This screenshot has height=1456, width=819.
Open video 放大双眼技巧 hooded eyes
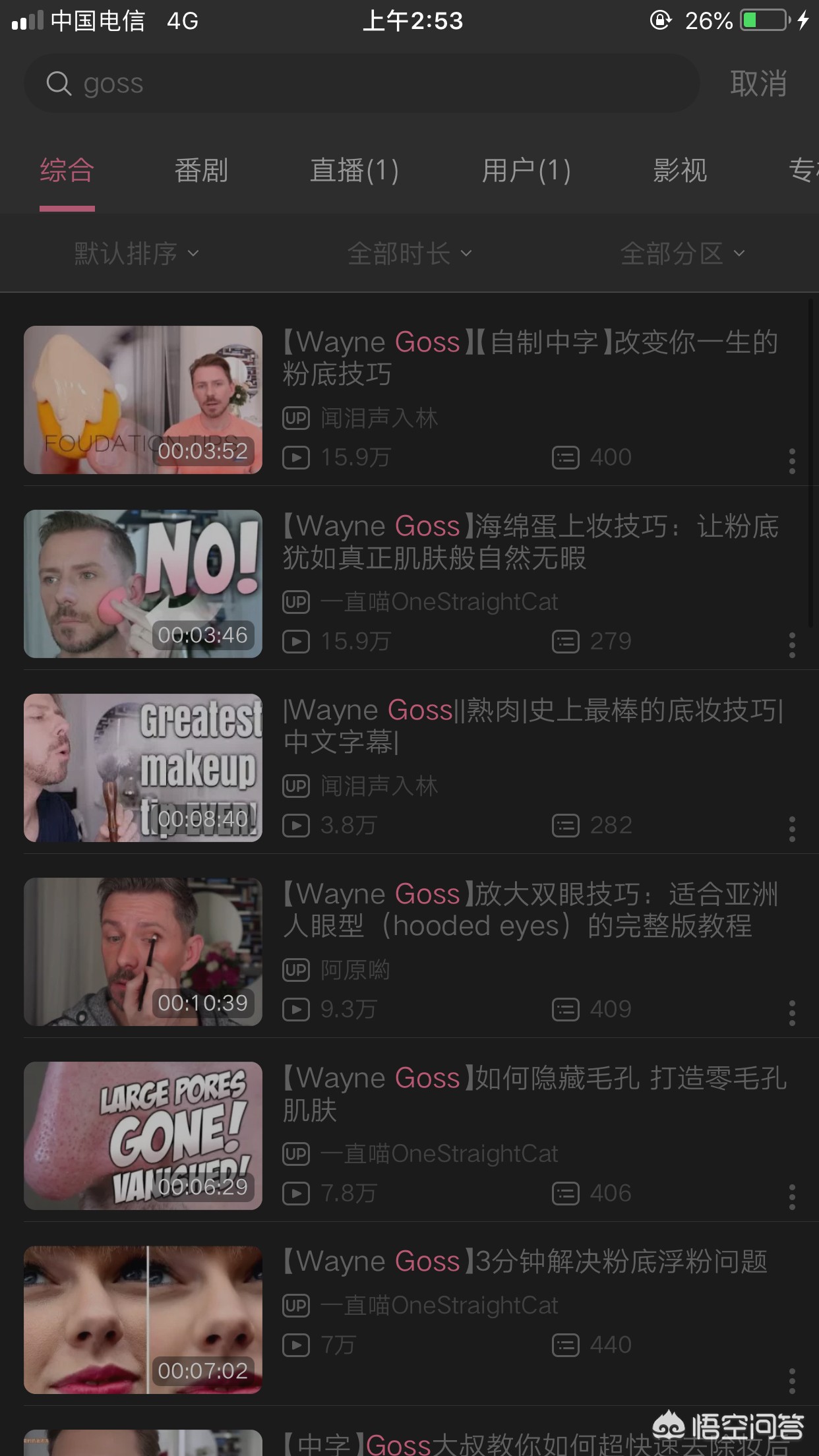pos(530,909)
